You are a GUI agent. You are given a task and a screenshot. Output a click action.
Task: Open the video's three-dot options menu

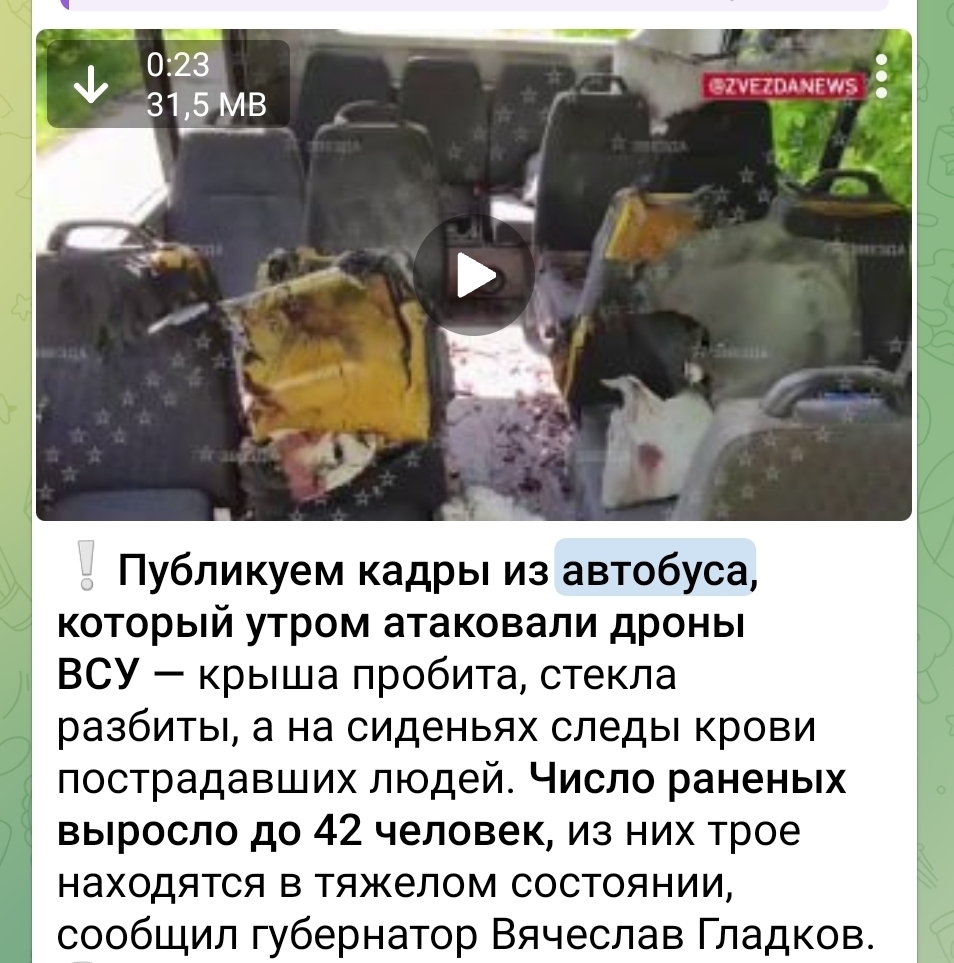point(881,77)
